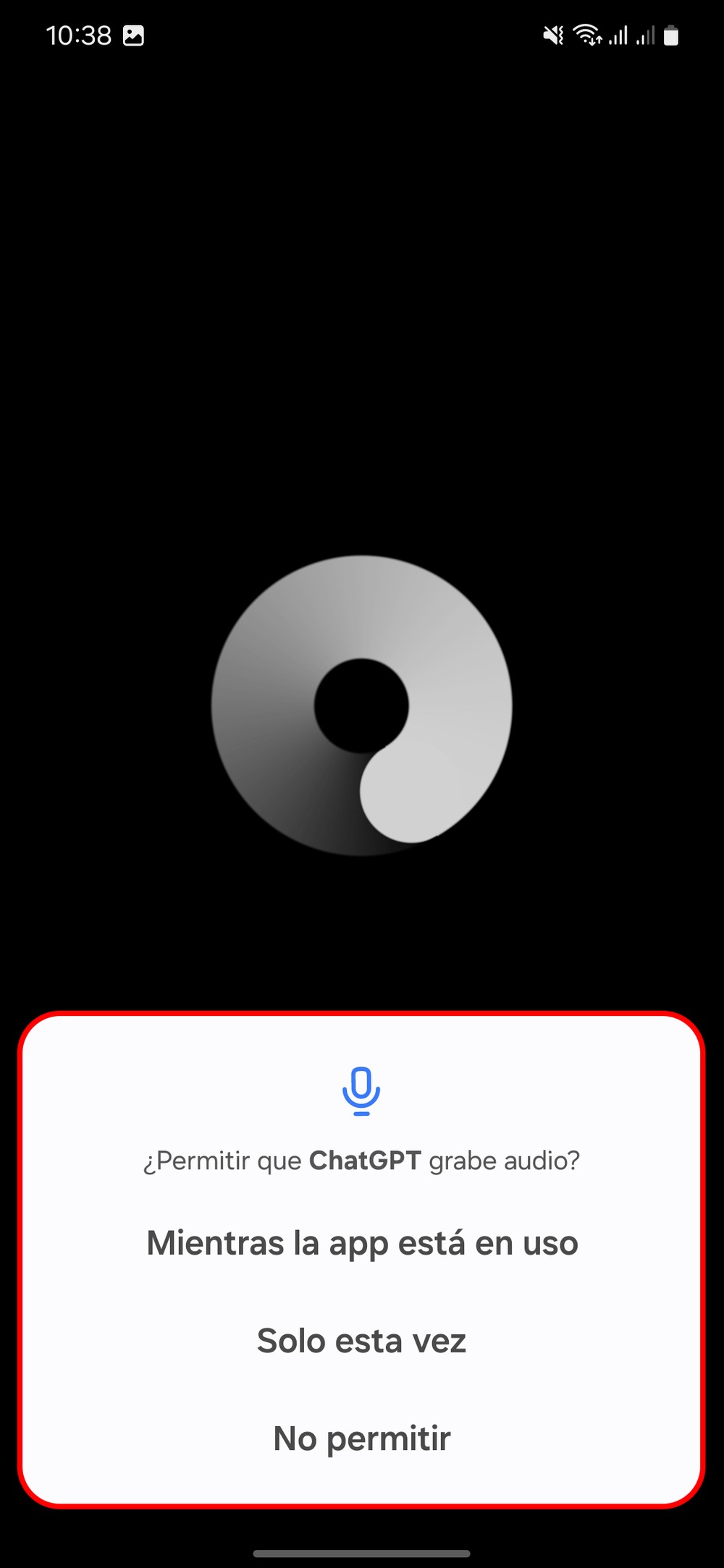Deny audio recording with 'No permitir'
Screen dimensions: 724x1568
coord(362,1438)
